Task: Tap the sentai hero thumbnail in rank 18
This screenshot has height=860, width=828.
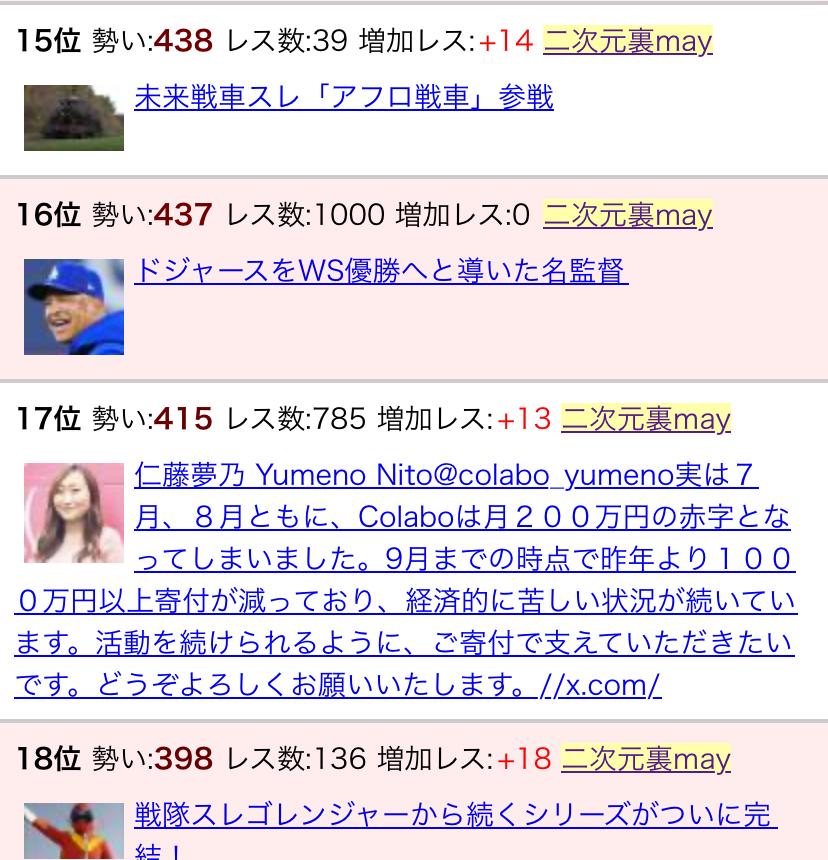Action: point(74,832)
